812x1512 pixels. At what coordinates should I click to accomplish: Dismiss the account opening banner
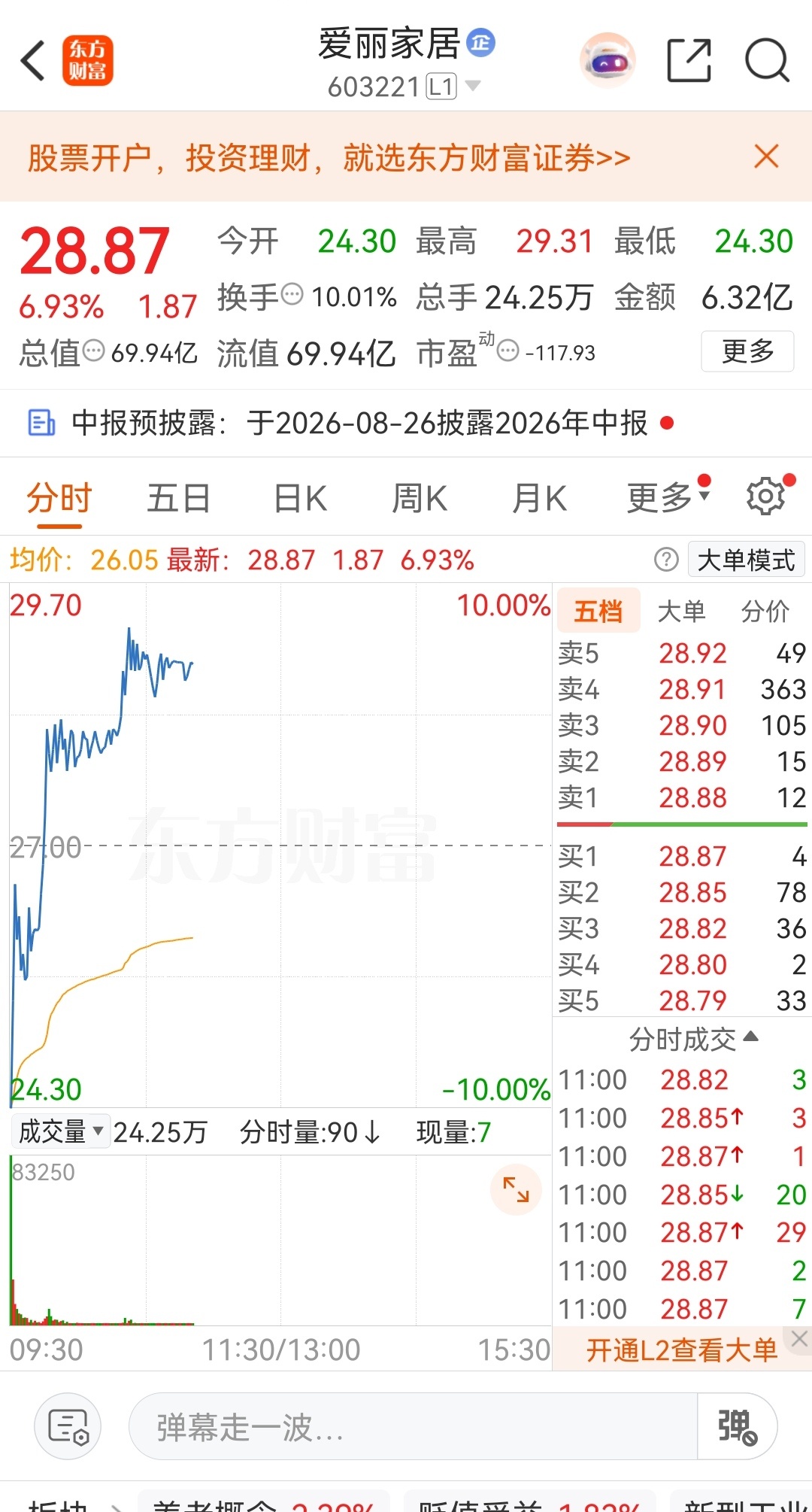[x=766, y=156]
